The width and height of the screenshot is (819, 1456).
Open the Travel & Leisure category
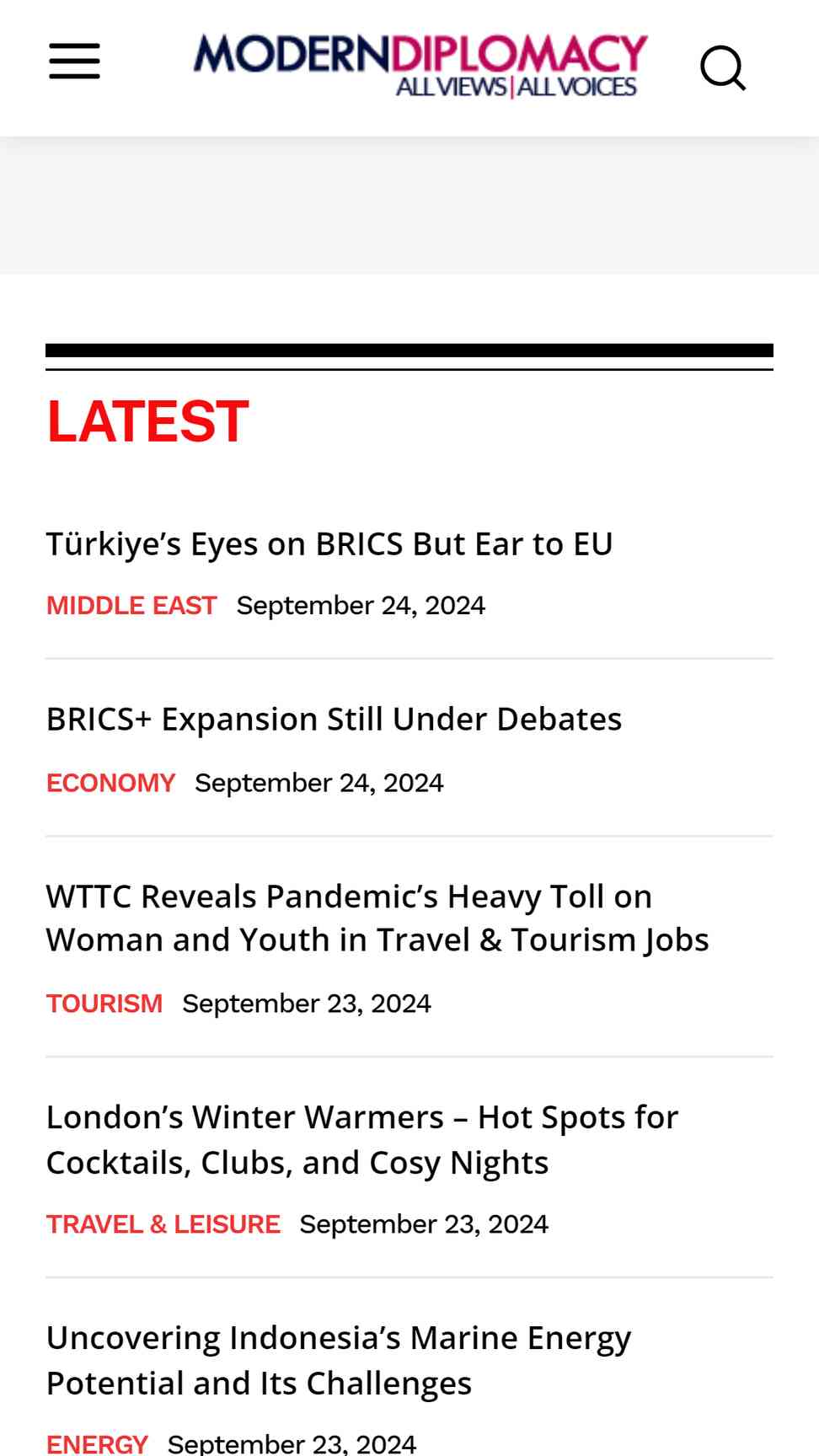point(163,1223)
